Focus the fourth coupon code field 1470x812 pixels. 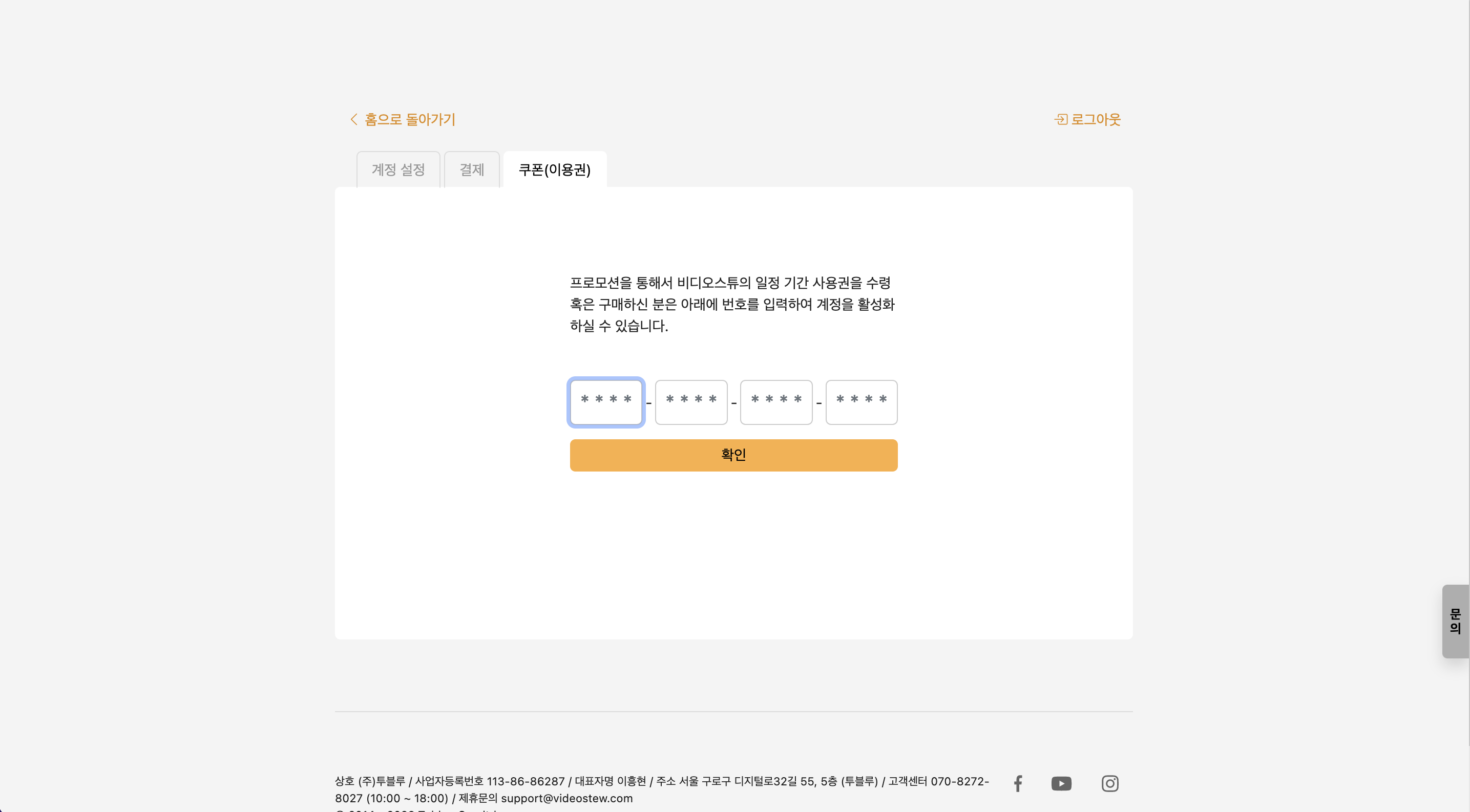[860, 402]
